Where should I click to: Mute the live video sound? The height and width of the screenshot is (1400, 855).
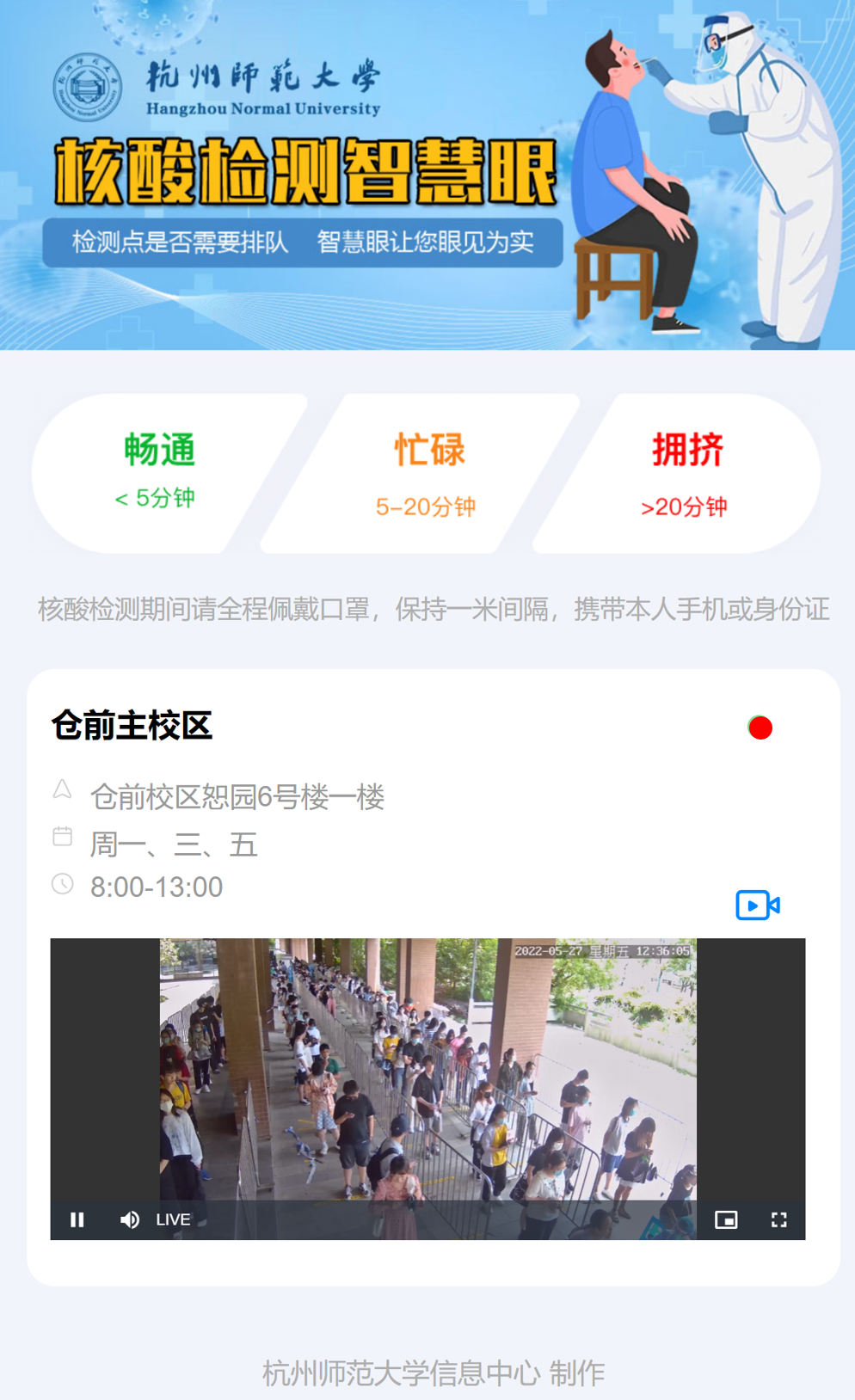click(x=130, y=1219)
